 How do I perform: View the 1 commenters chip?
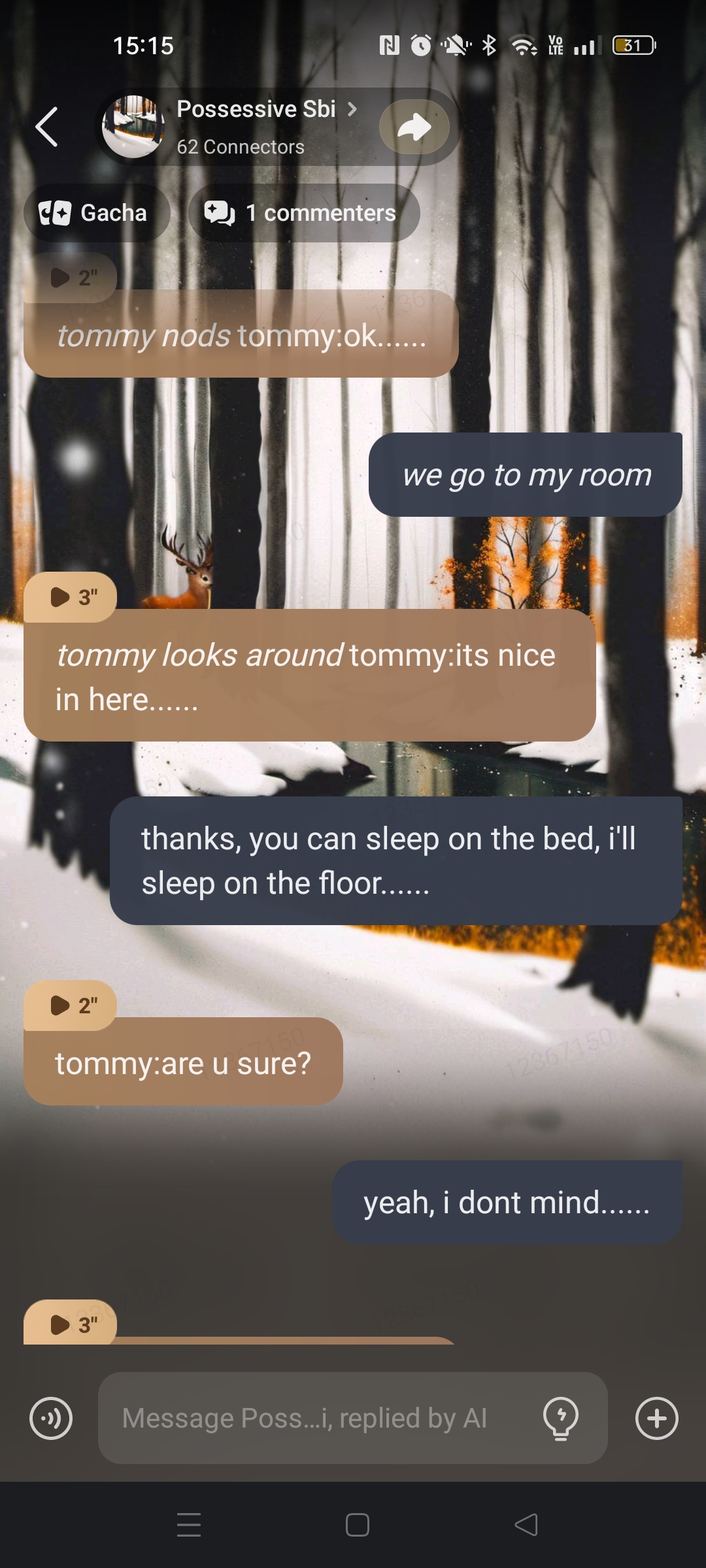tap(304, 213)
